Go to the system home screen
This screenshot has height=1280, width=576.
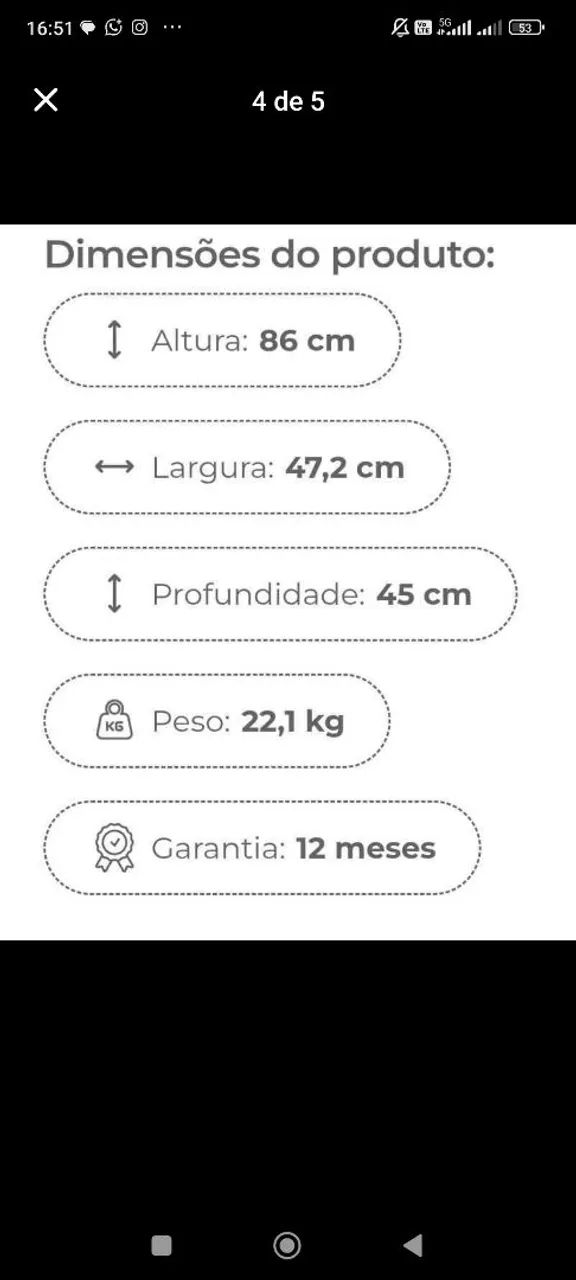pyautogui.click(x=287, y=1245)
